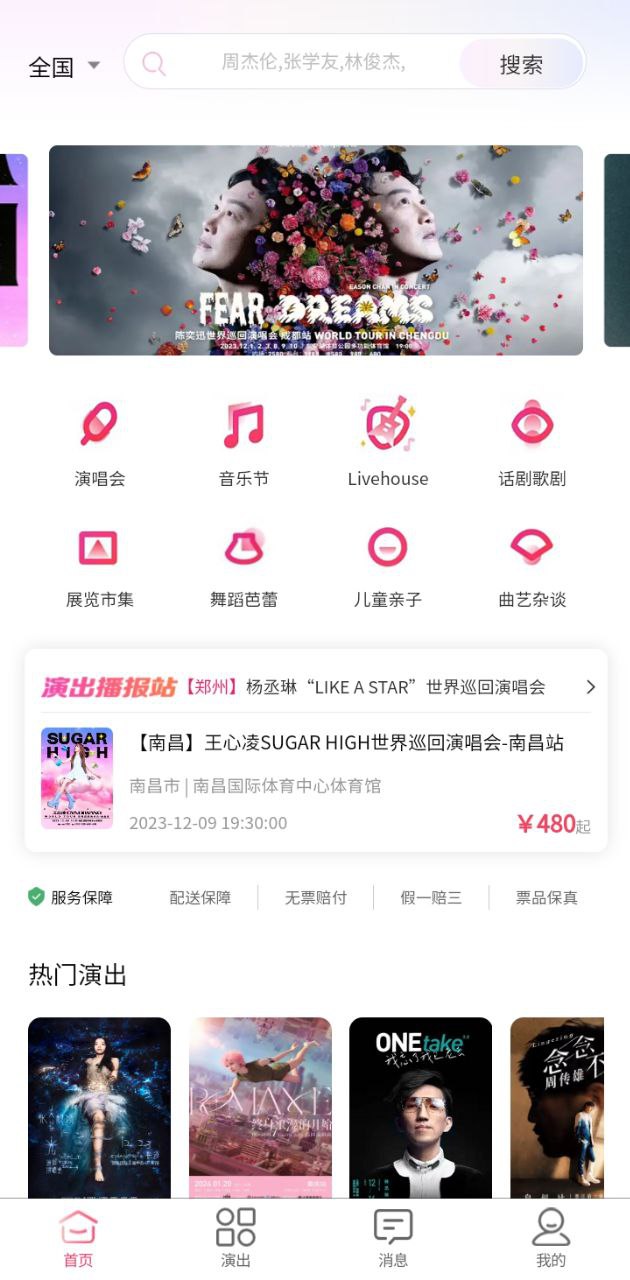This screenshot has height=1280, width=630.
Task: Open the ONE take poster in 热门演出
Action: point(420,1105)
